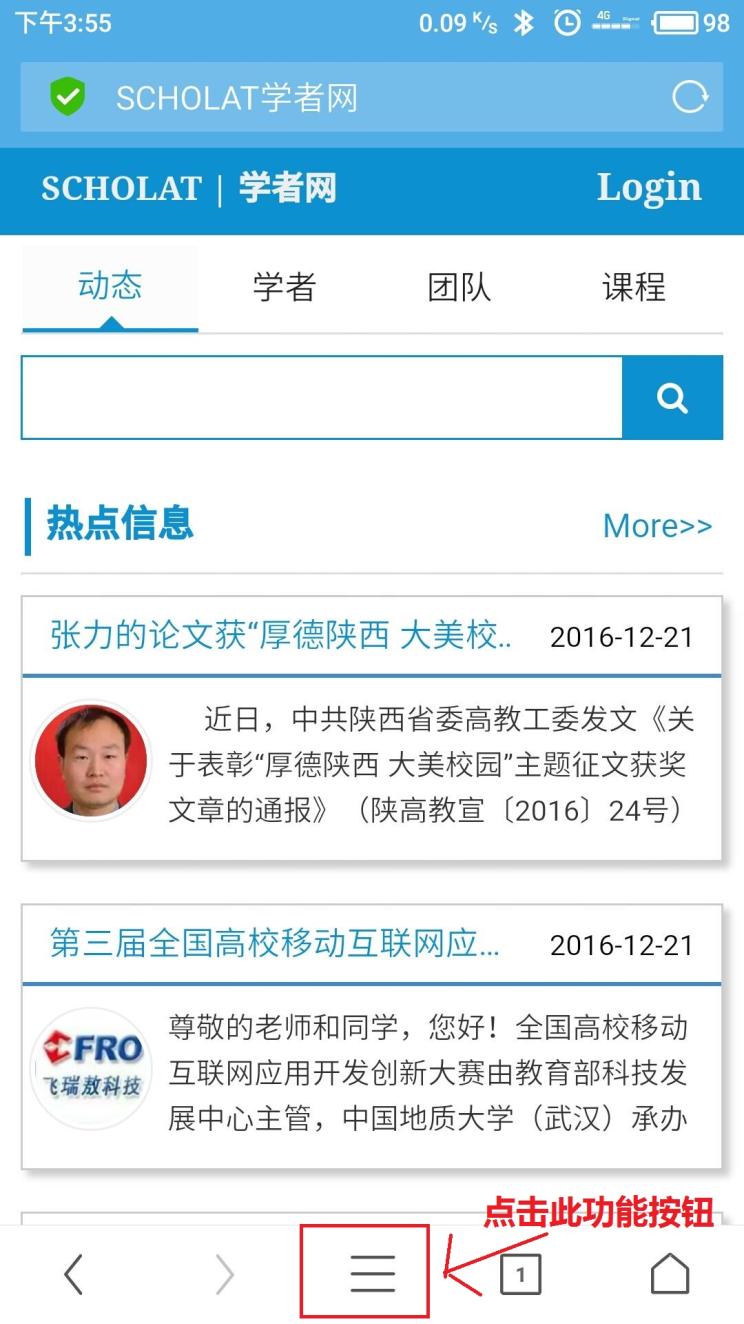Open the article about 张力的论文
The image size is (744, 1324).
pyautogui.click(x=280, y=636)
